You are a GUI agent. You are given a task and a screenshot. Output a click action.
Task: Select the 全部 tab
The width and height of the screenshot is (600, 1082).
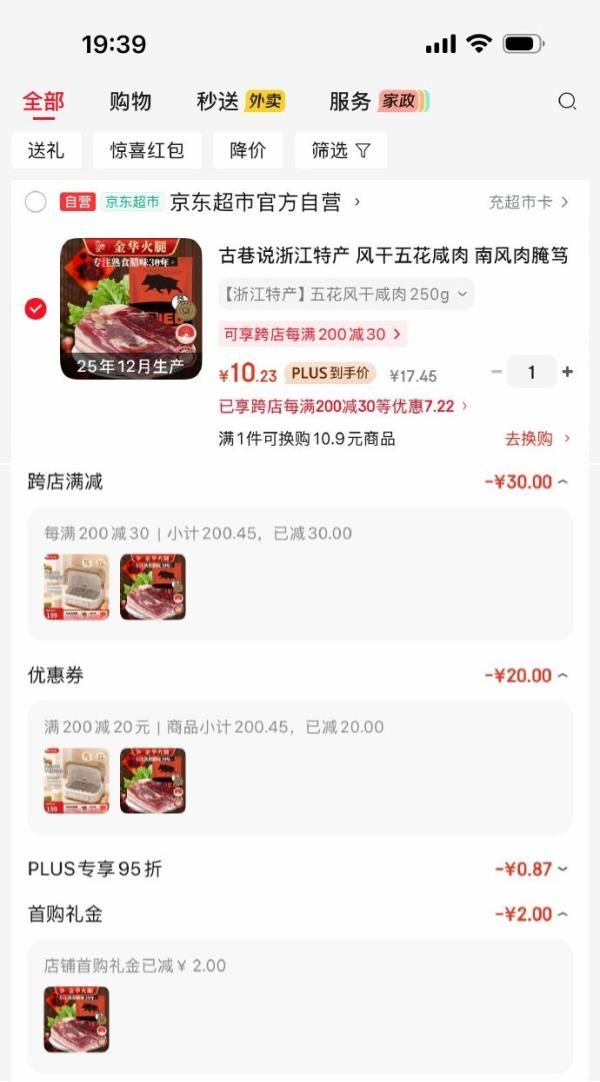(x=43, y=101)
